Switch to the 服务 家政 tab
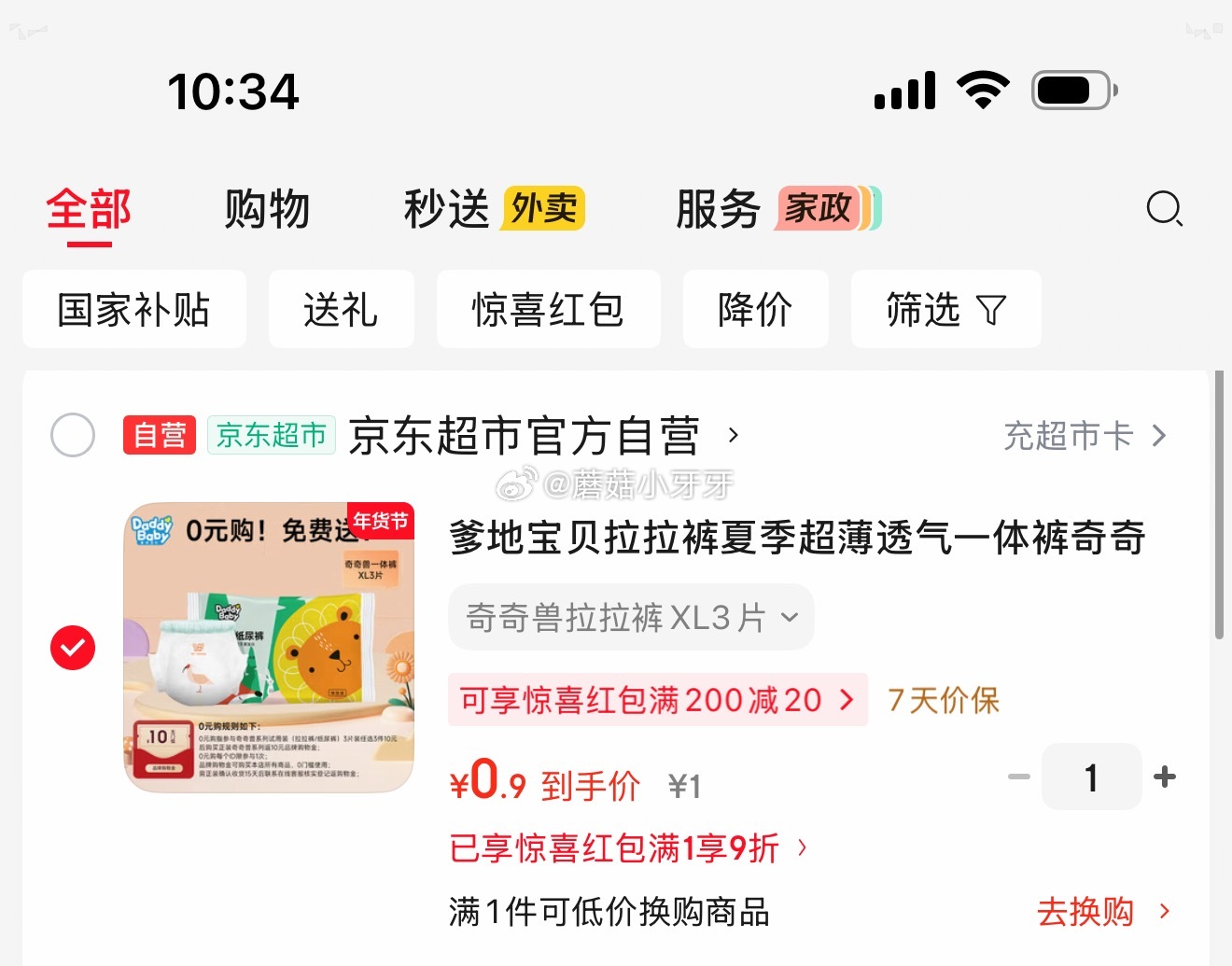The width and height of the screenshot is (1232, 966). (x=777, y=208)
